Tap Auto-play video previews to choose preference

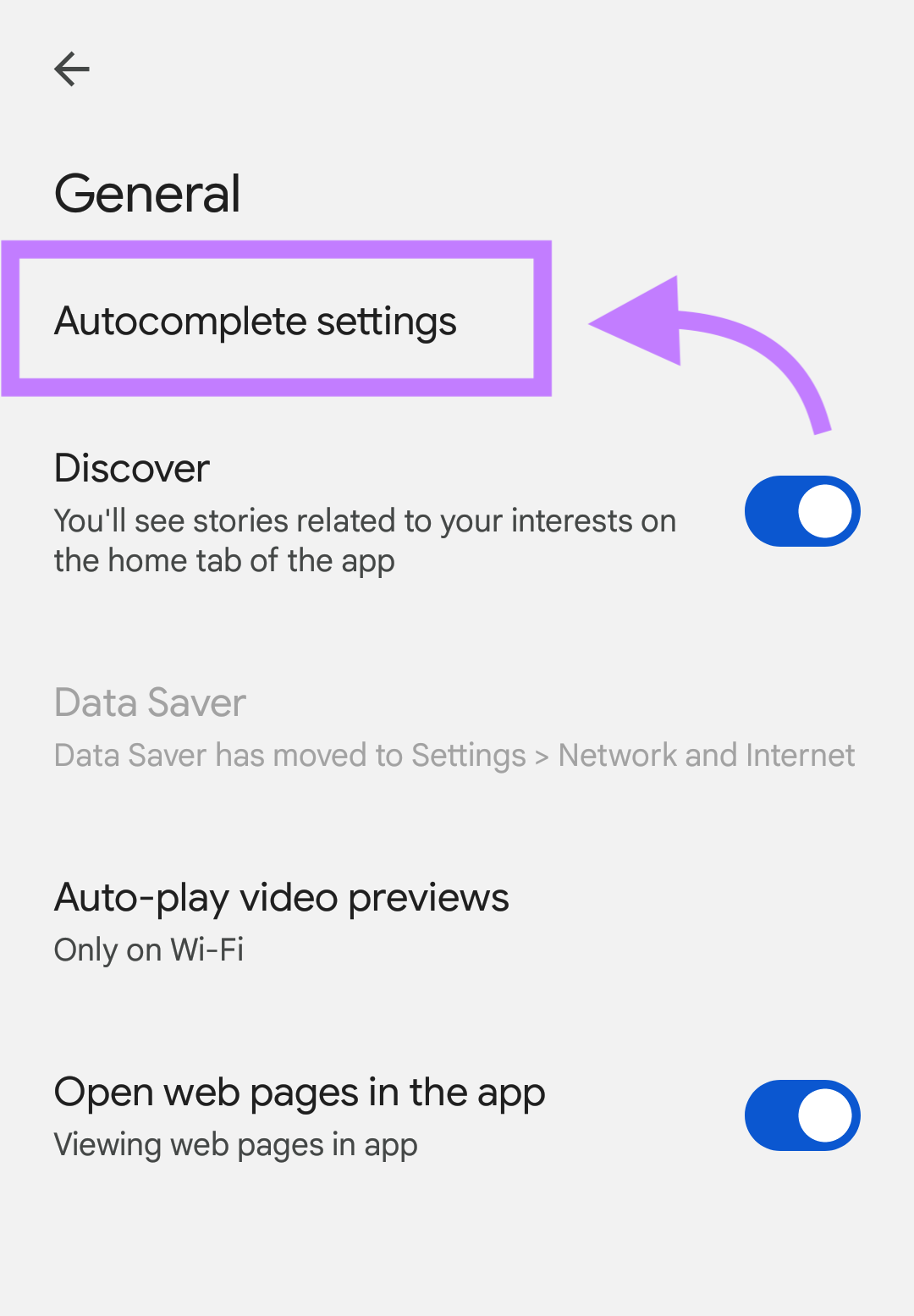click(x=282, y=897)
